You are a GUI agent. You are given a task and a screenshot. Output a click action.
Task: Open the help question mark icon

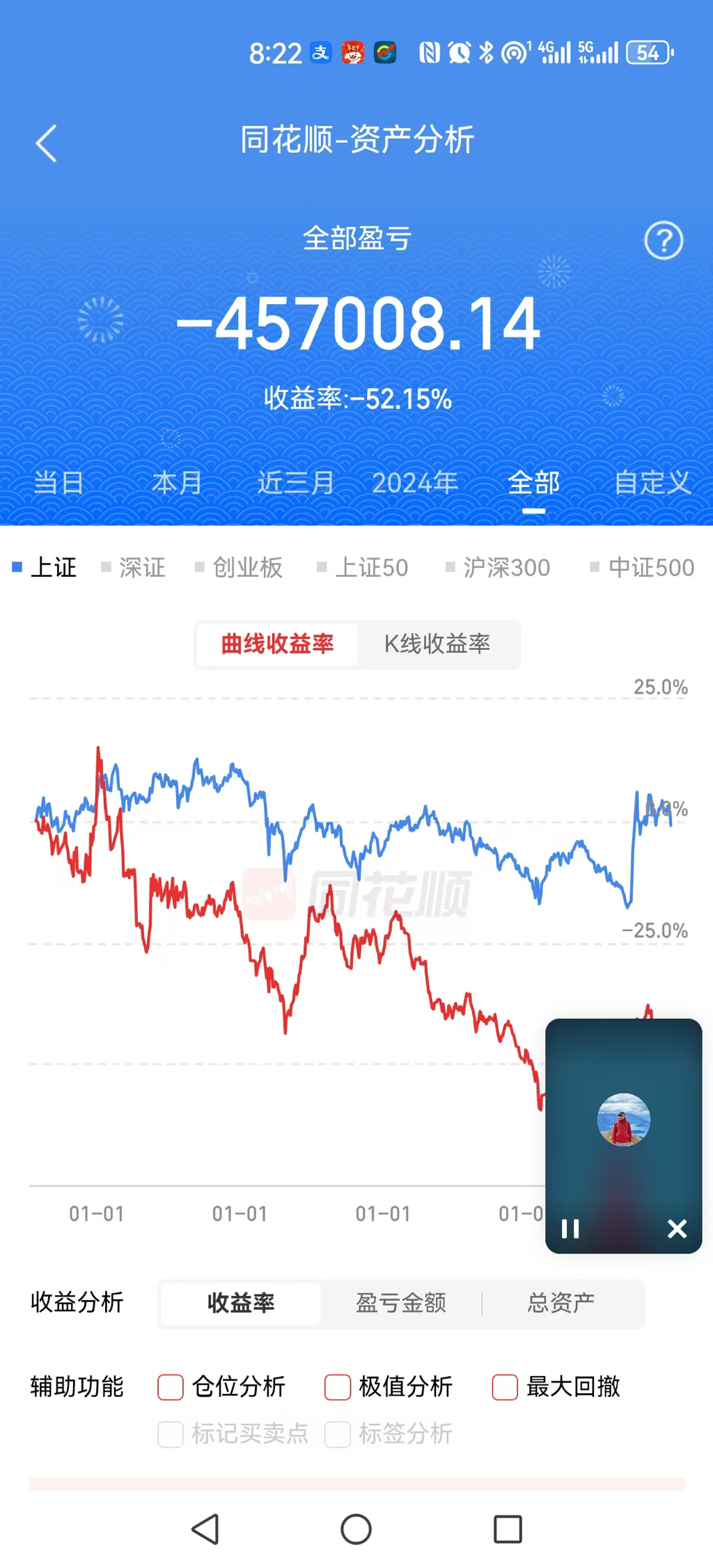pyautogui.click(x=663, y=241)
